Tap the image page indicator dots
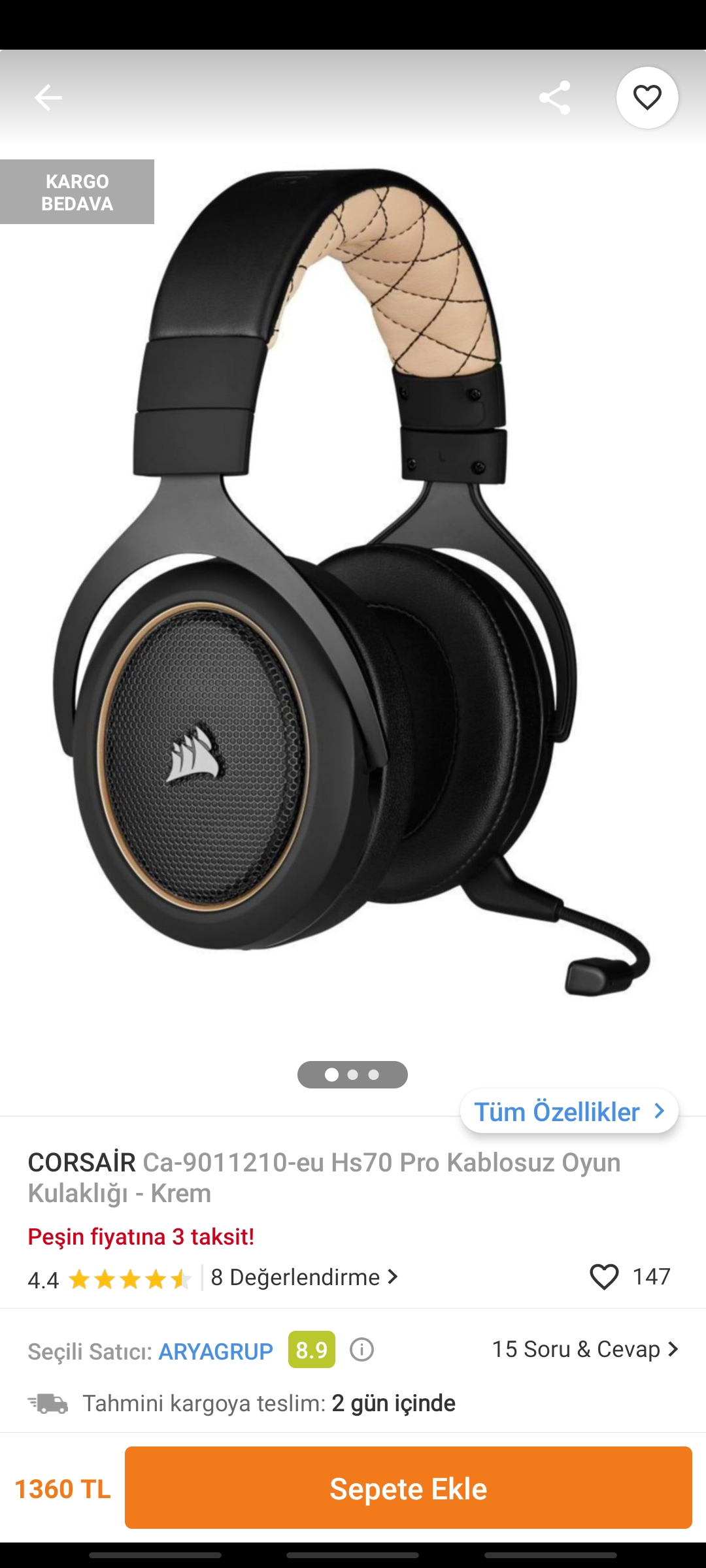706x1568 pixels. [x=352, y=1075]
